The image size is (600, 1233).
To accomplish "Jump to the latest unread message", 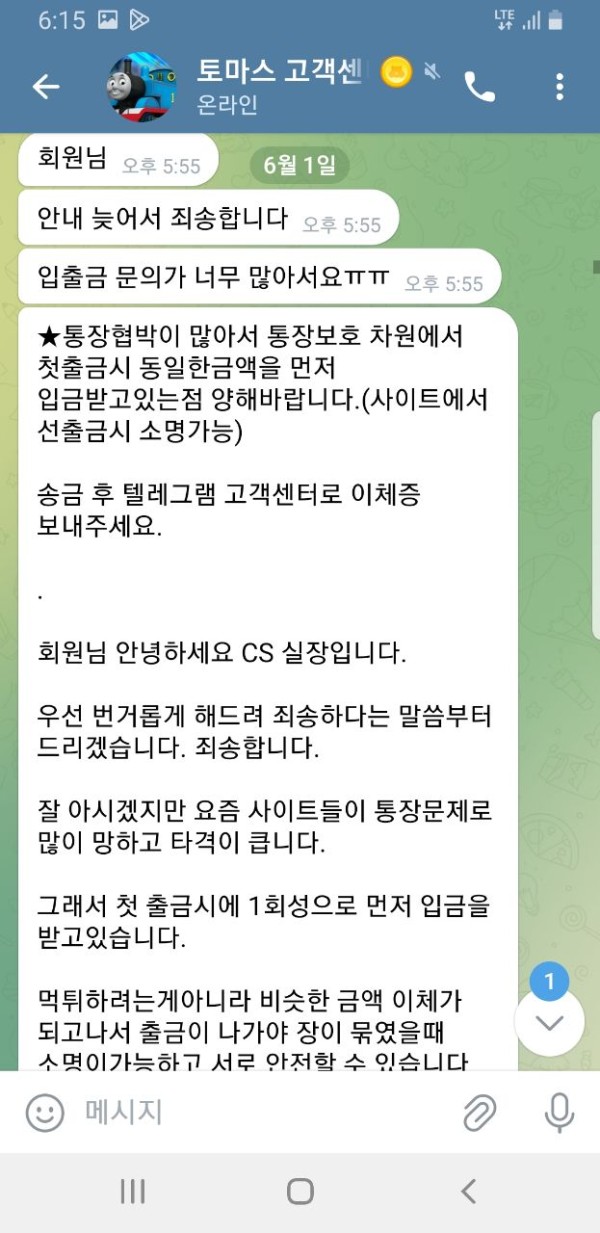I will click(549, 1022).
